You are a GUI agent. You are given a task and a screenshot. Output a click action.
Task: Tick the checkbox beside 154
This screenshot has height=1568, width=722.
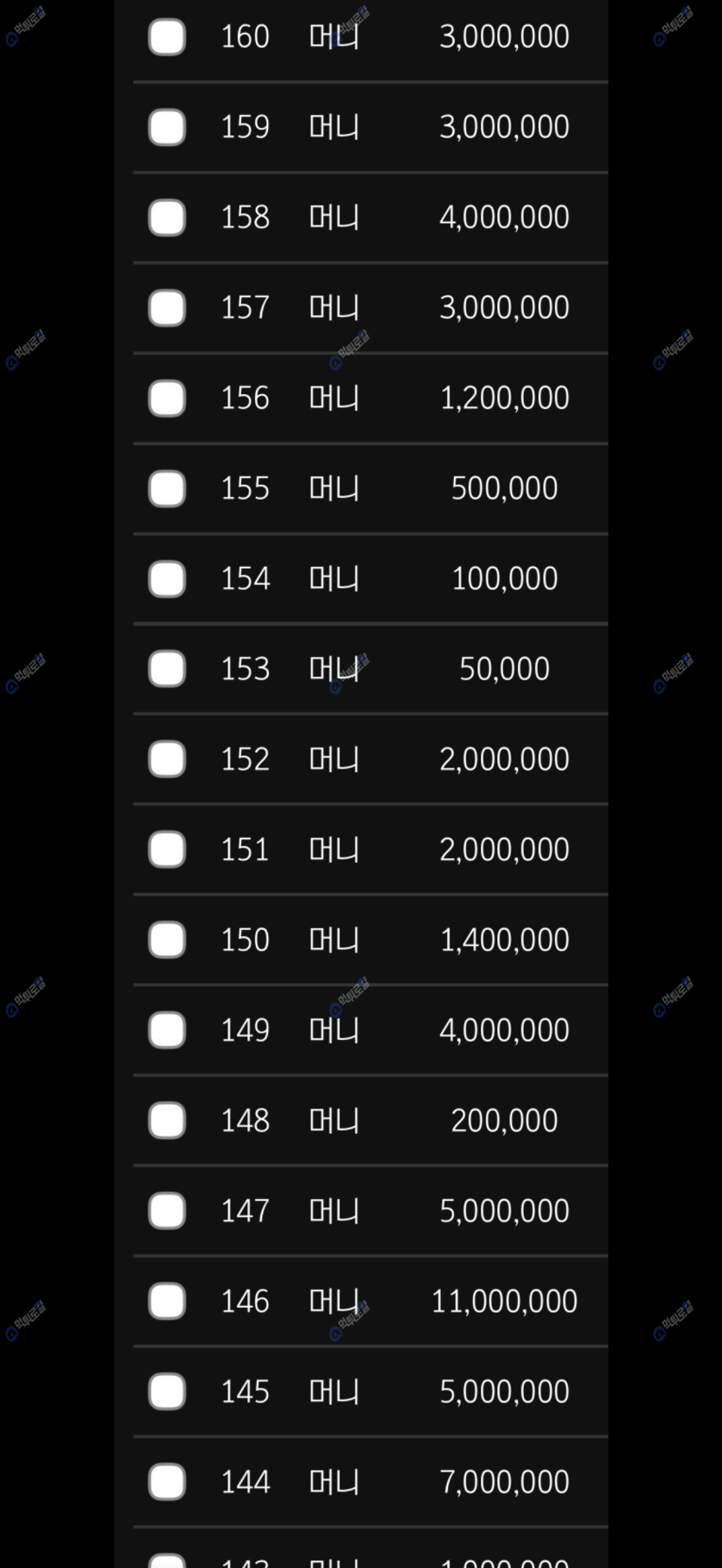(x=167, y=579)
